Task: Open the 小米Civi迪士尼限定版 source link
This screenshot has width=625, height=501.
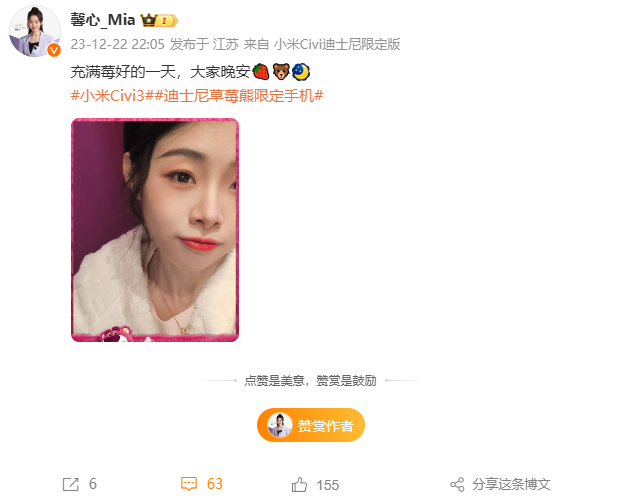Action: coord(337,44)
